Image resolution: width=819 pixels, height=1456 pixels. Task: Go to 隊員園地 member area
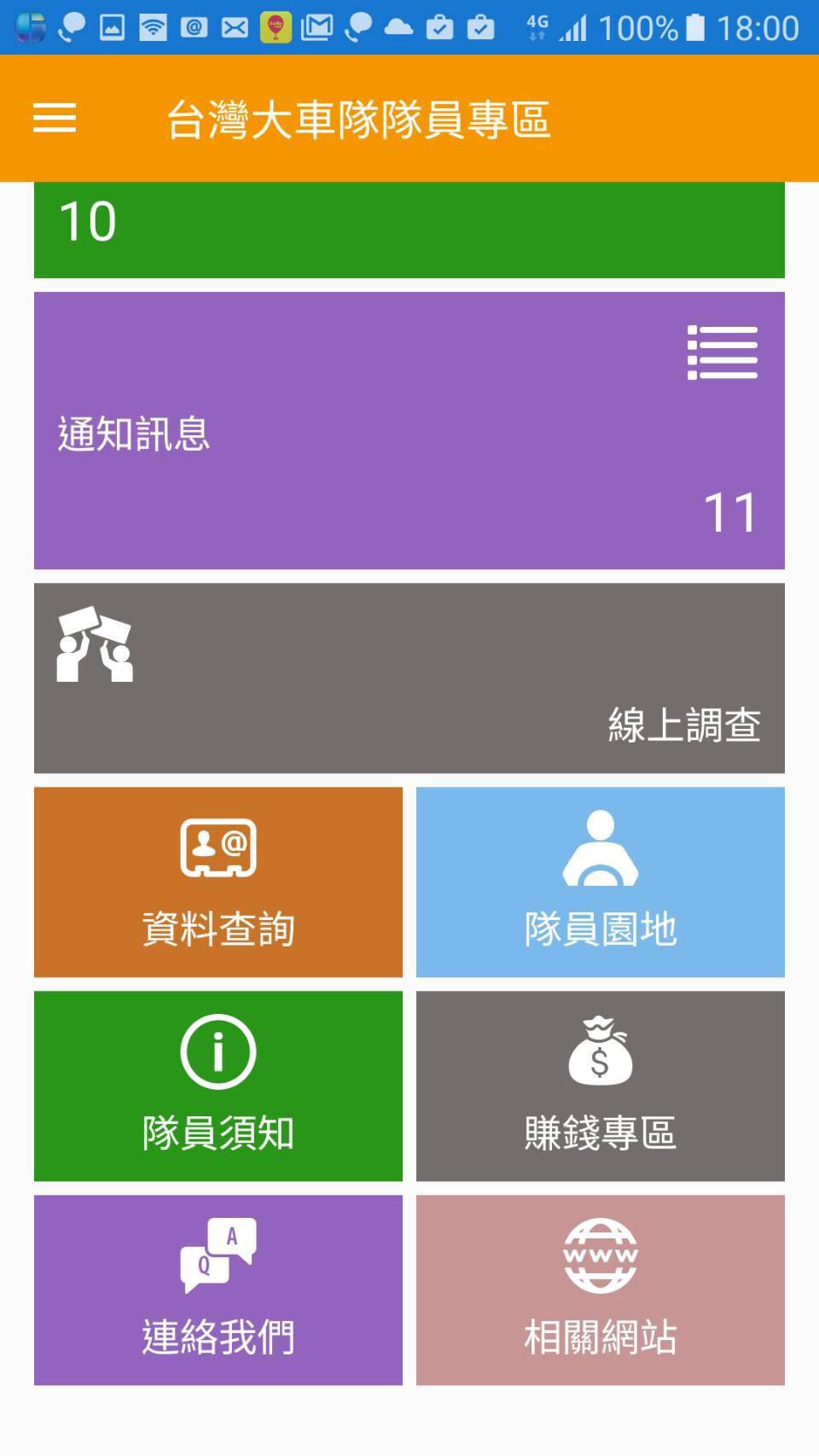[600, 882]
